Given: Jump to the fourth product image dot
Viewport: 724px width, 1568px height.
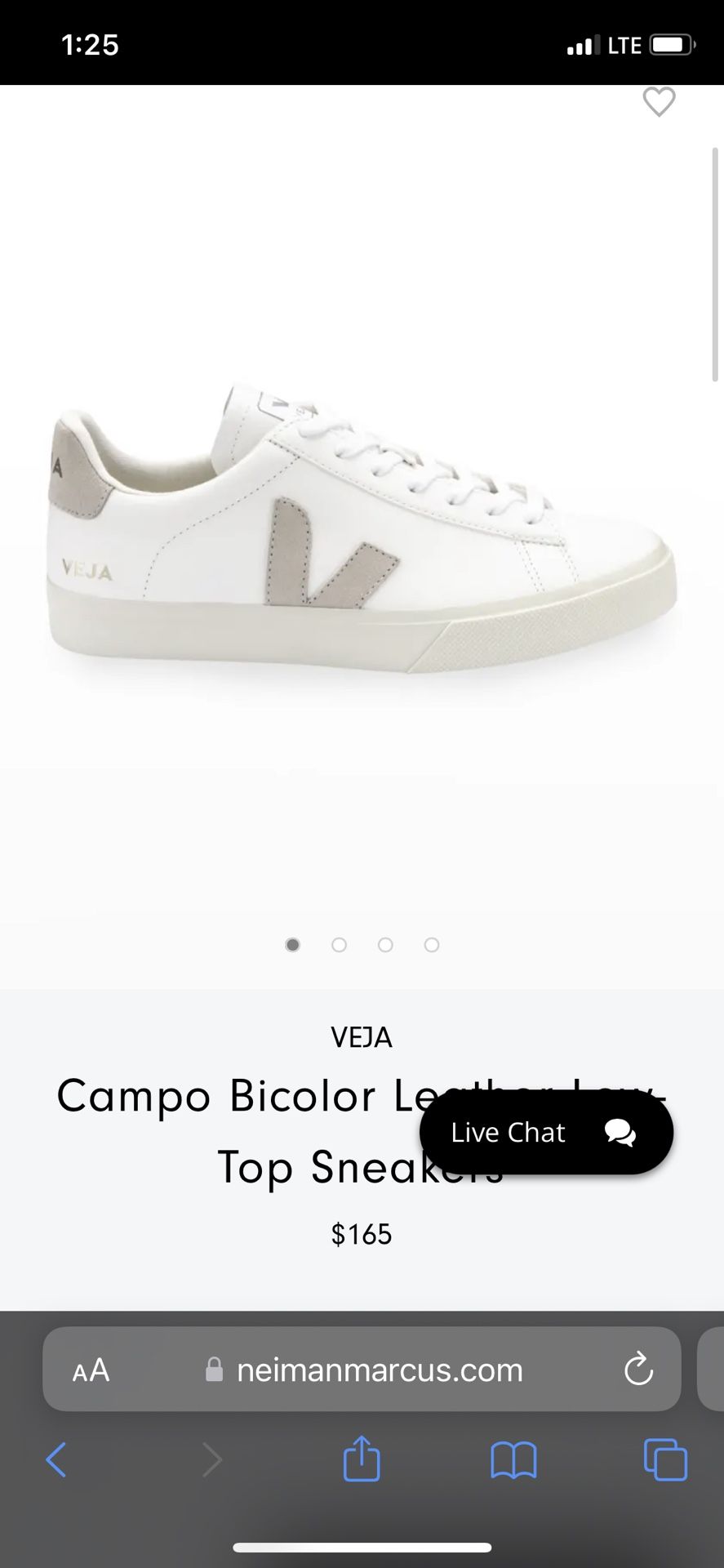Looking at the screenshot, I should pyautogui.click(x=432, y=945).
